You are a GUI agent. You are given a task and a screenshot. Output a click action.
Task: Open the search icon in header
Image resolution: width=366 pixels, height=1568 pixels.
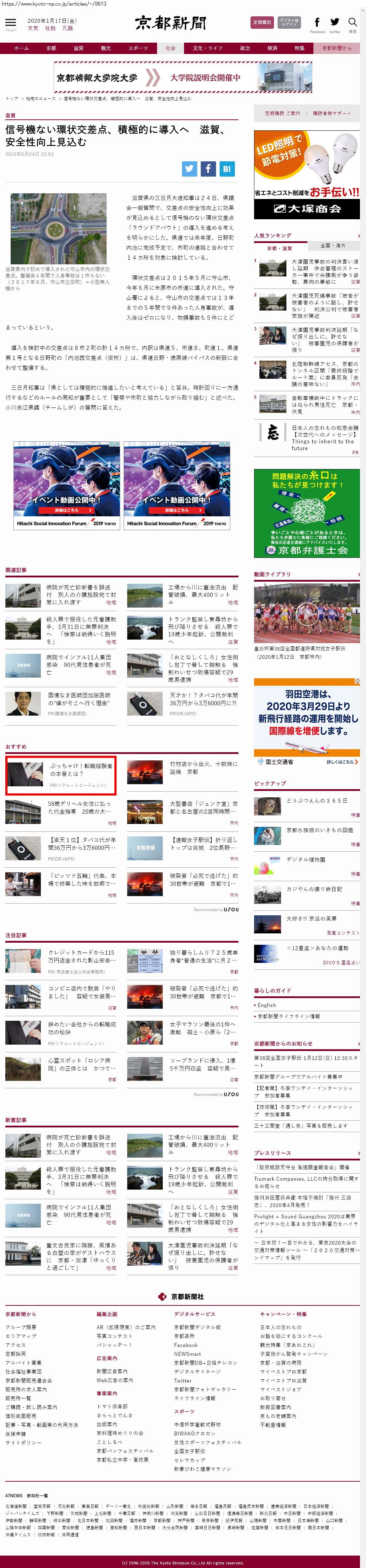(x=352, y=22)
